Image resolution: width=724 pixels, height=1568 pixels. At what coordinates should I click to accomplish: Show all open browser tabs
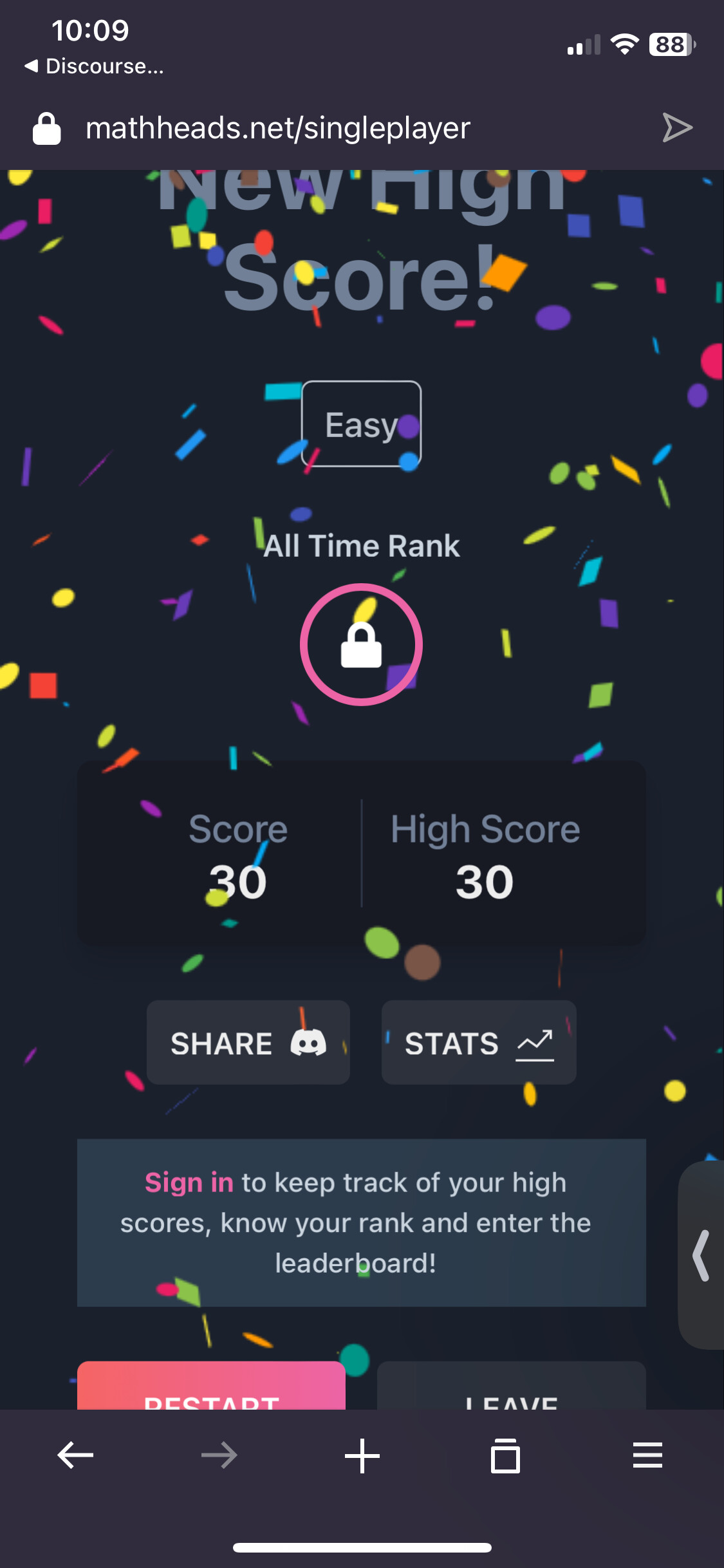pyautogui.click(x=505, y=1455)
